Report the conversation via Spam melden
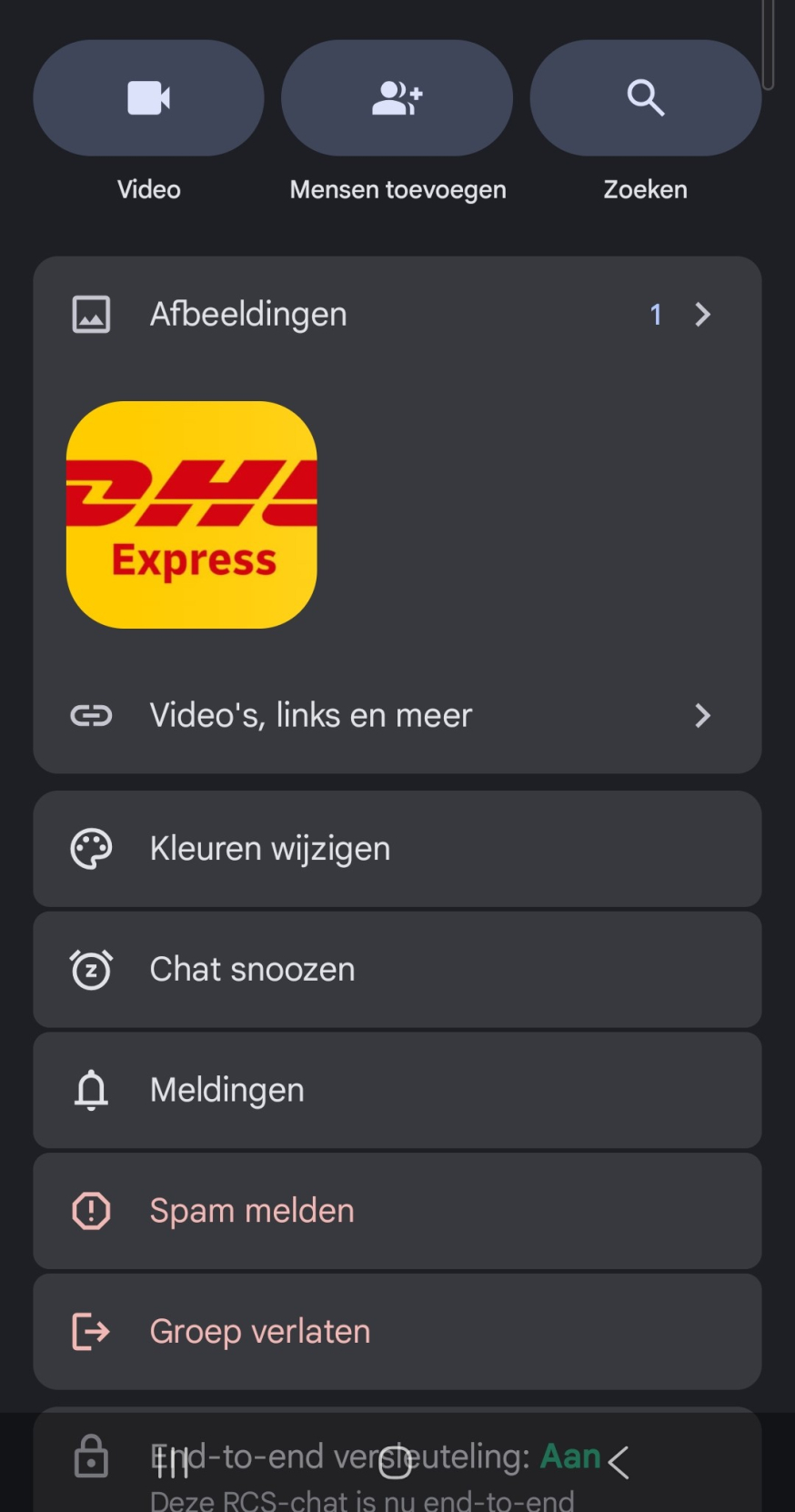The width and height of the screenshot is (795, 1512). click(x=397, y=1210)
